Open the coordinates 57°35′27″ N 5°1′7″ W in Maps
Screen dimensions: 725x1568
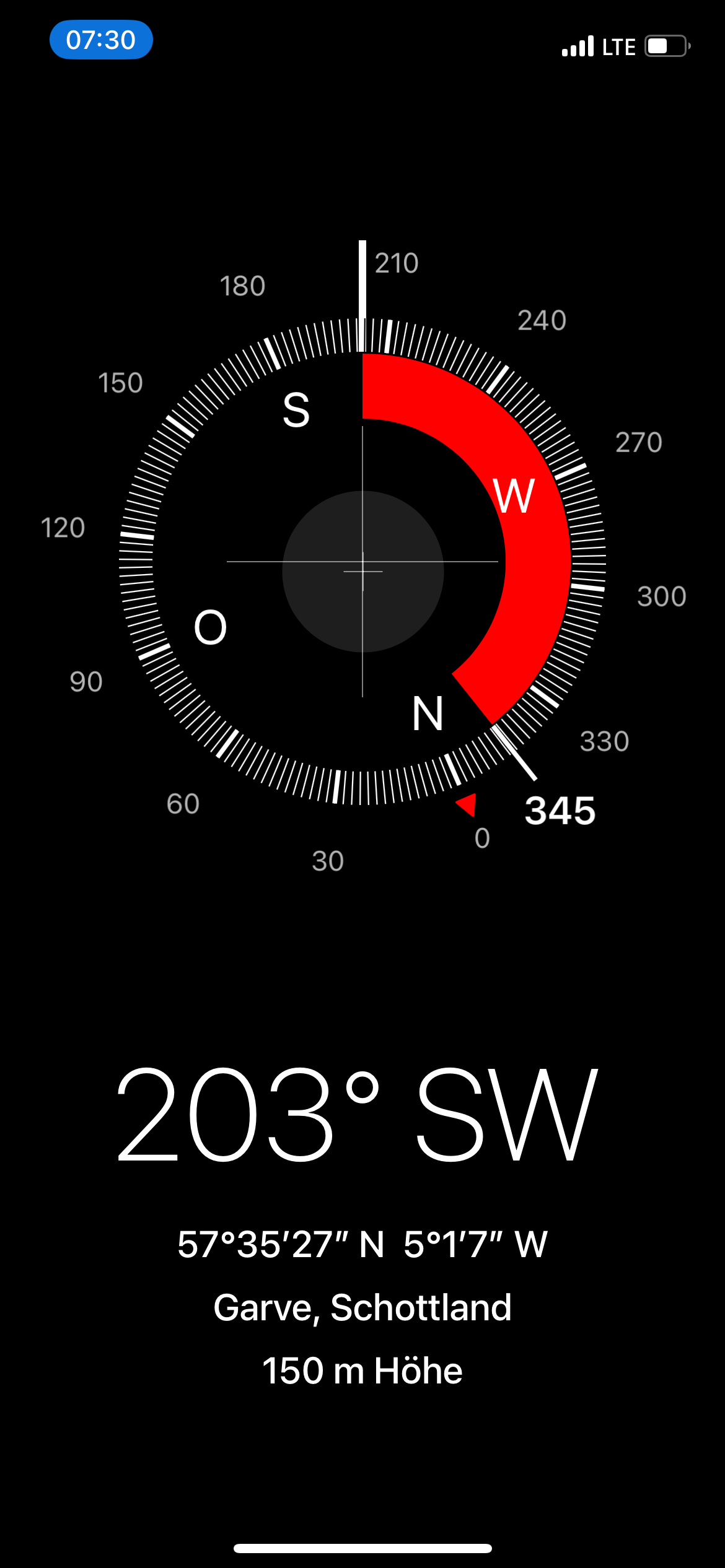pos(362,1244)
